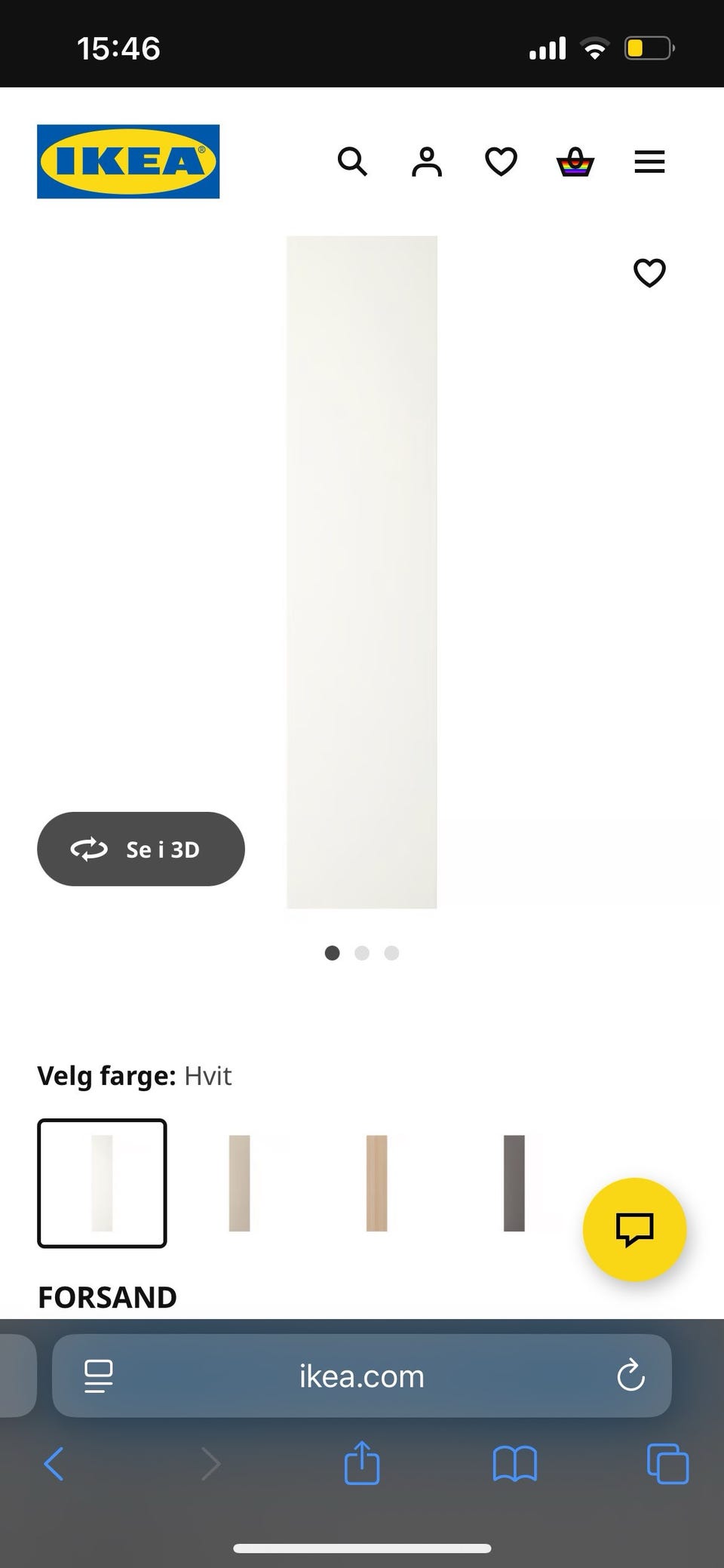Open the favorites heart in the header
724x1568 pixels.
point(501,161)
